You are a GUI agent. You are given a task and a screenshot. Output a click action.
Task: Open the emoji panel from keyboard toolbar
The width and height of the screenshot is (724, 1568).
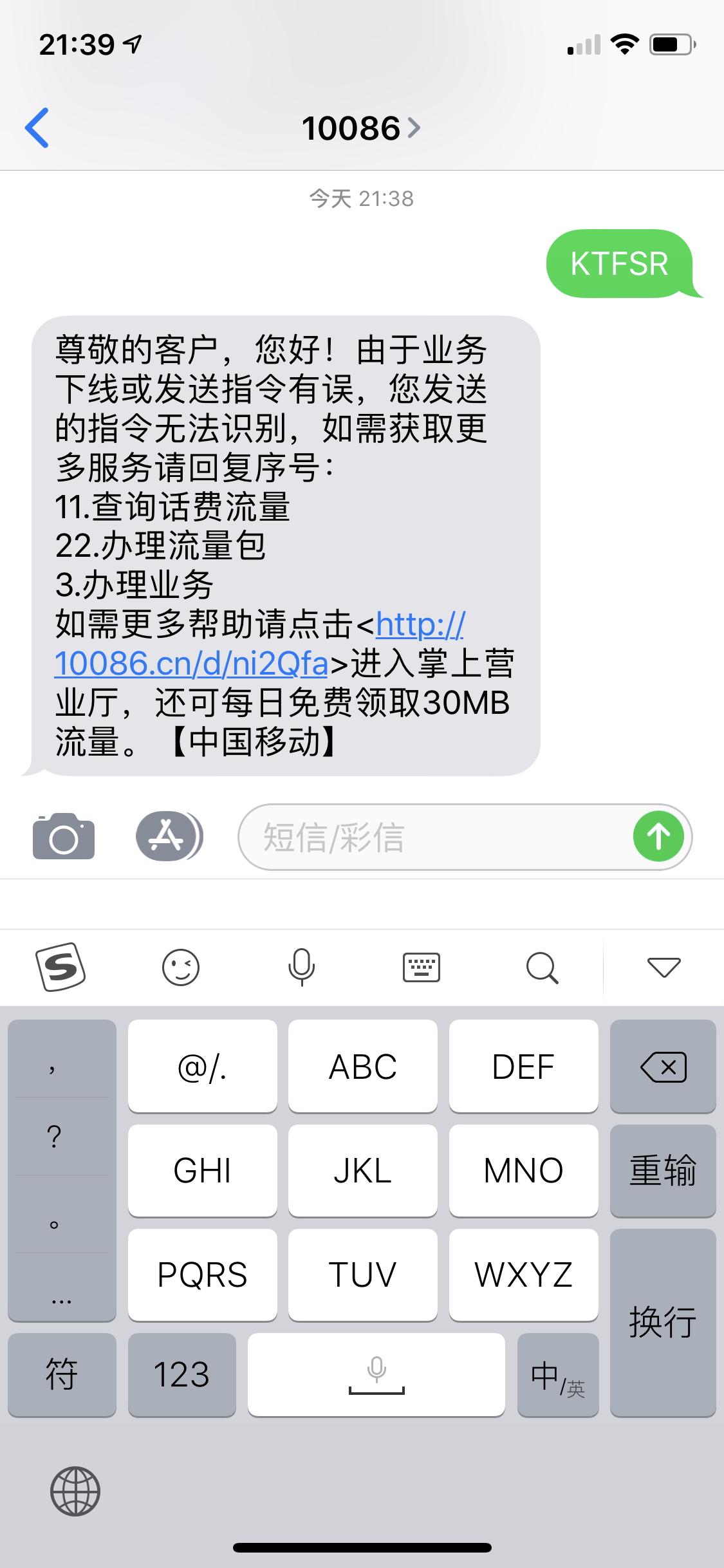[x=181, y=966]
